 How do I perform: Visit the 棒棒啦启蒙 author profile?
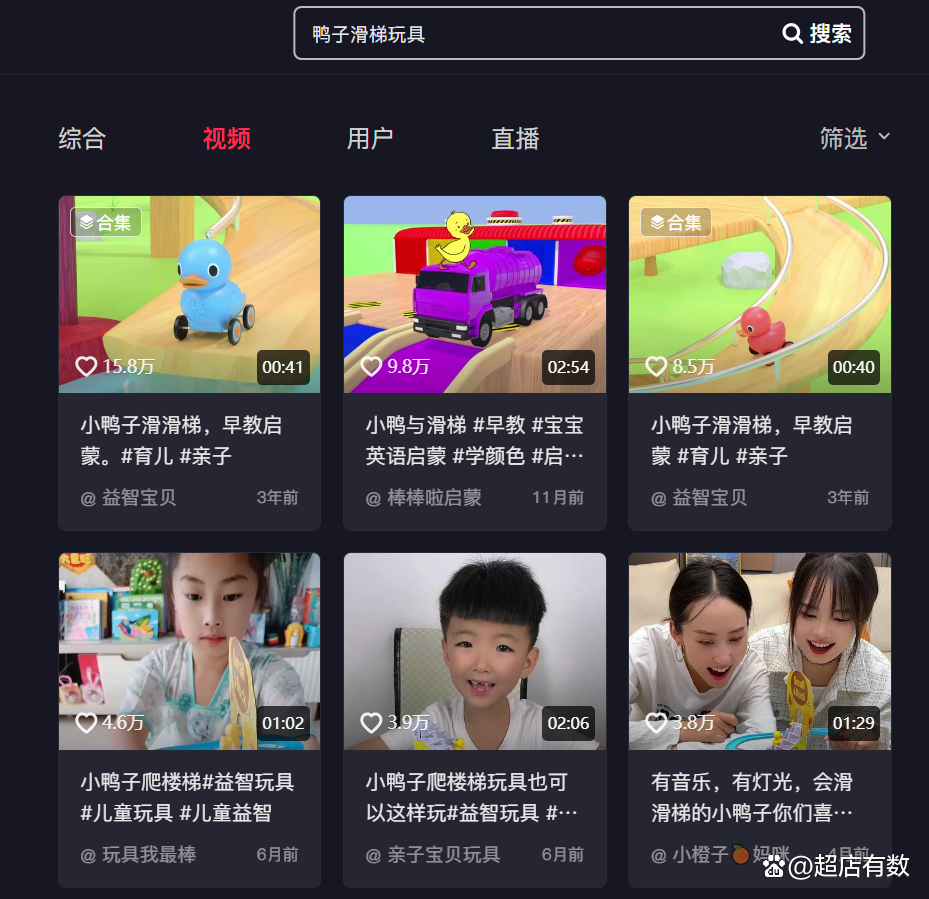(x=433, y=497)
